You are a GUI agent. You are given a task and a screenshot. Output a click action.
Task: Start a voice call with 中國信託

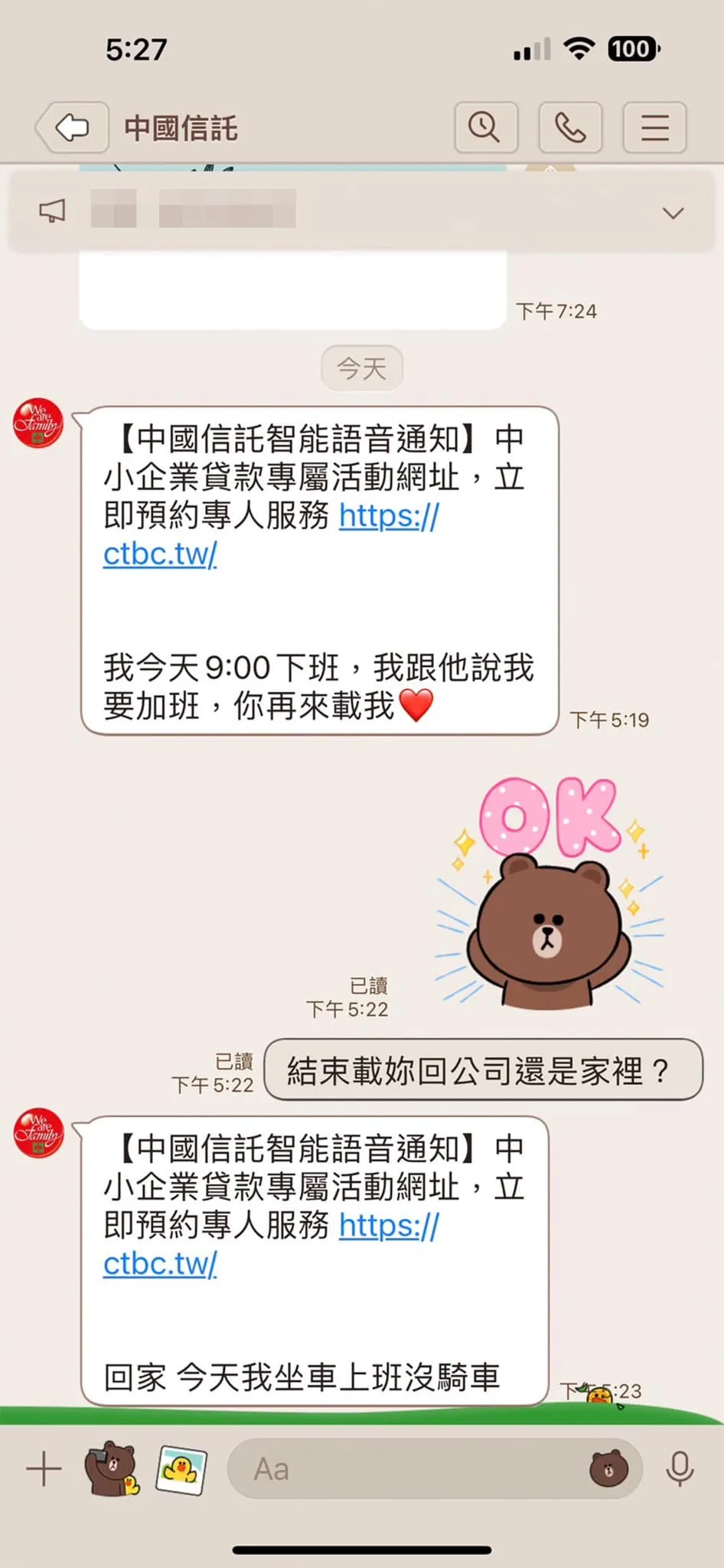click(570, 127)
